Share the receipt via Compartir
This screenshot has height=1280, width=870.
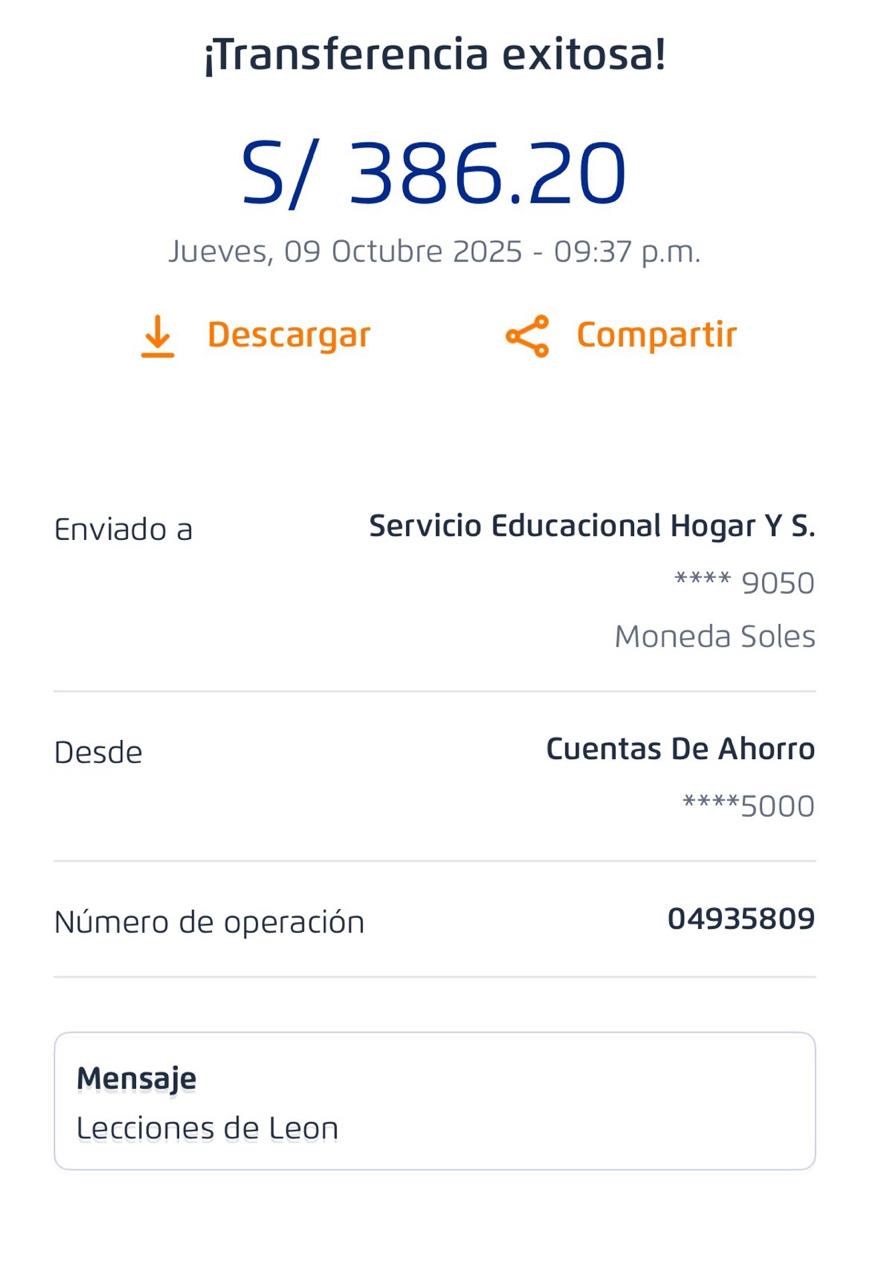pyautogui.click(x=622, y=336)
